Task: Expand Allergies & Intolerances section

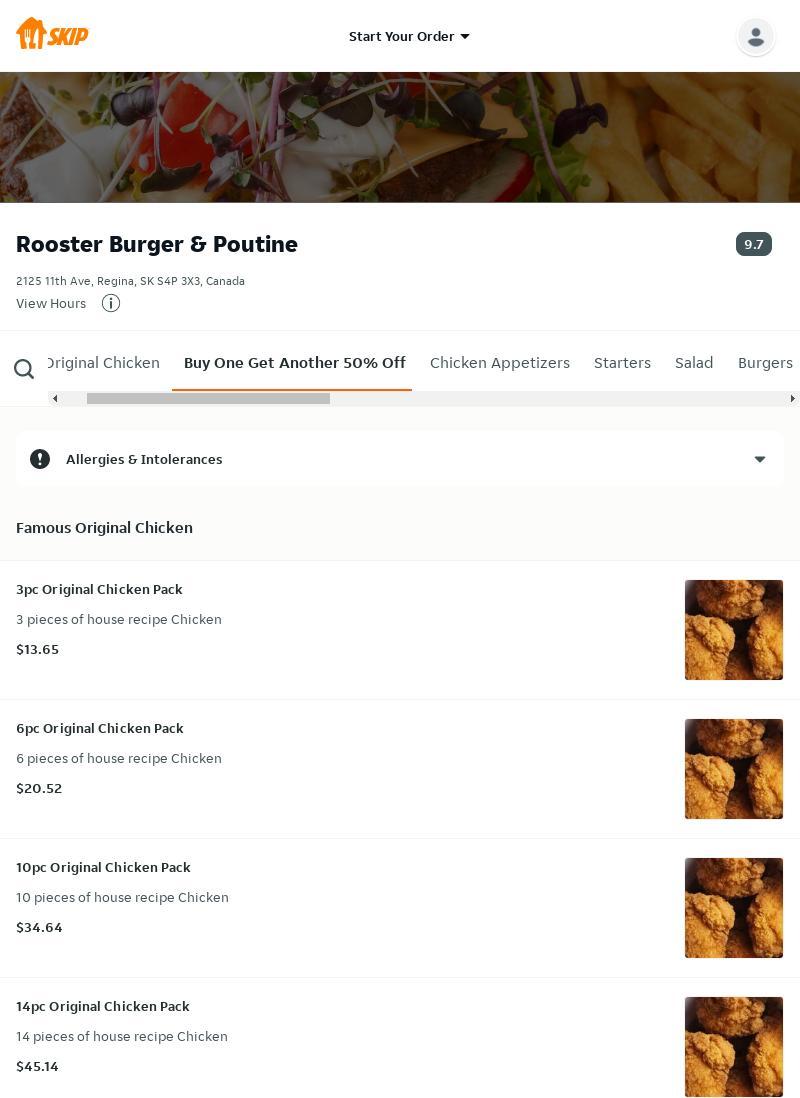Action: 400,459
